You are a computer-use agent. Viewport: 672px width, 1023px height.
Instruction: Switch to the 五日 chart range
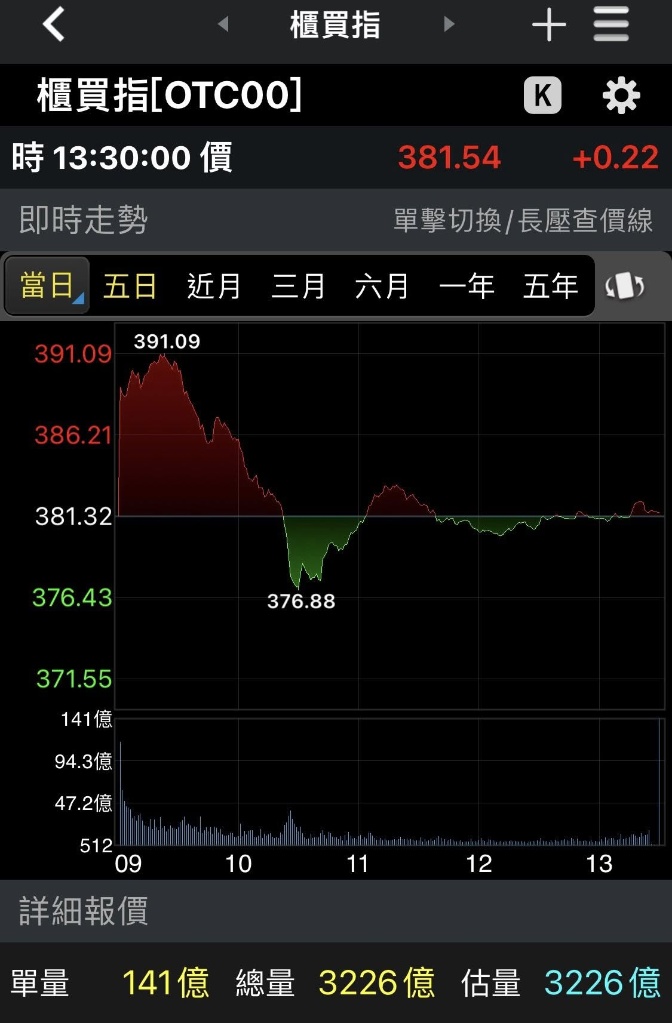[x=130, y=287]
